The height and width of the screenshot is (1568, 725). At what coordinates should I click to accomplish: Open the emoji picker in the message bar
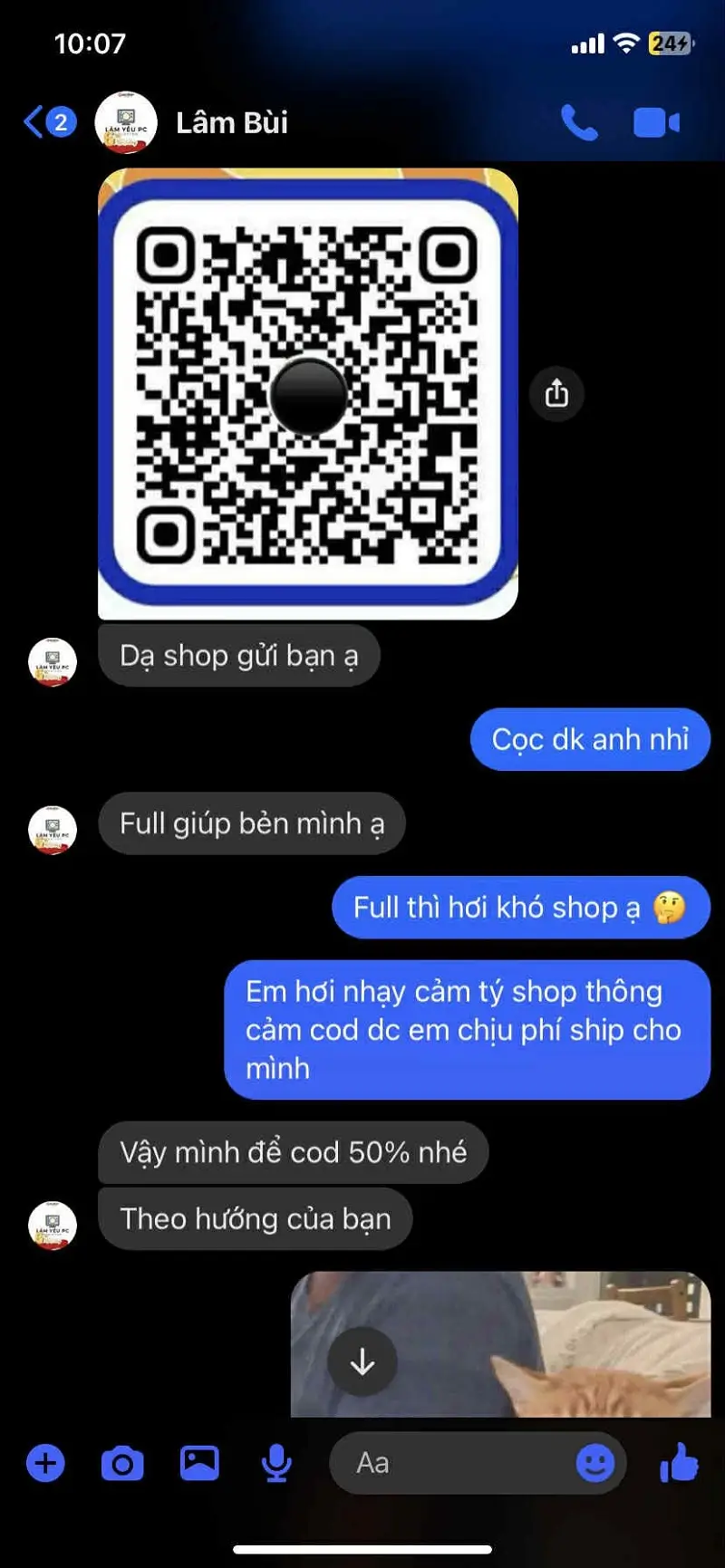coord(595,1462)
